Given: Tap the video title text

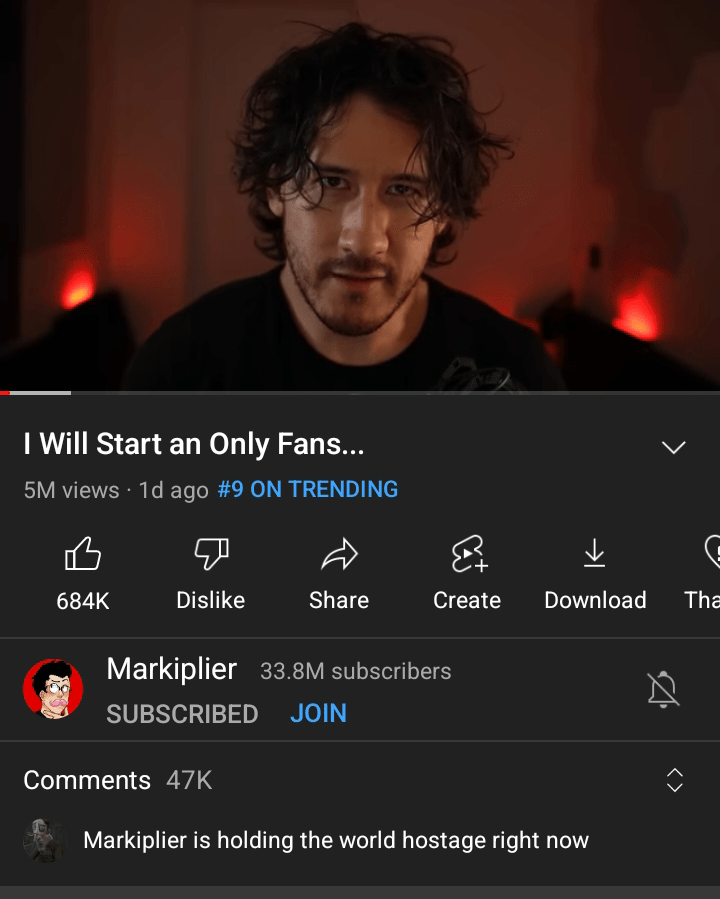Looking at the screenshot, I should [193, 444].
